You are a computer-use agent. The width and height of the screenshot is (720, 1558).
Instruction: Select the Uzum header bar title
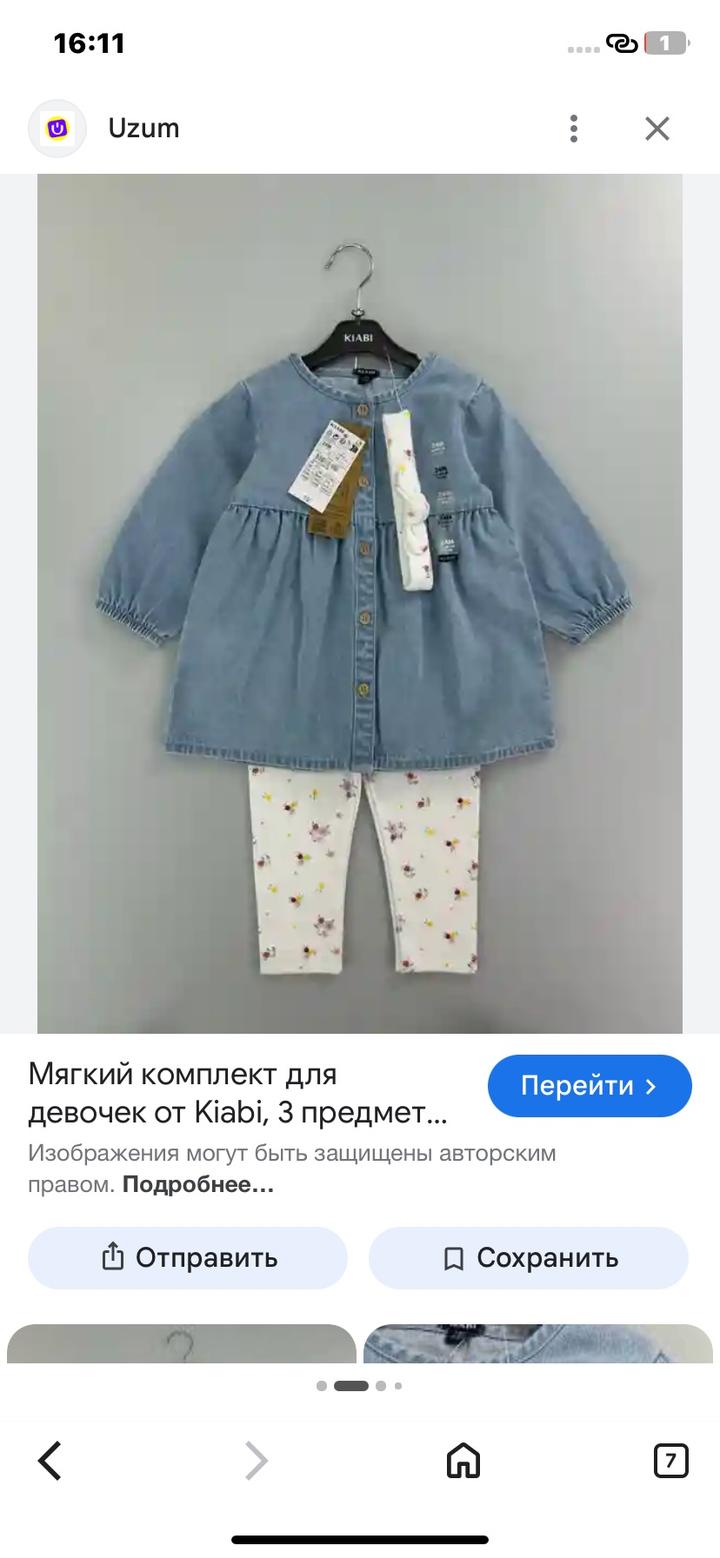pos(143,128)
